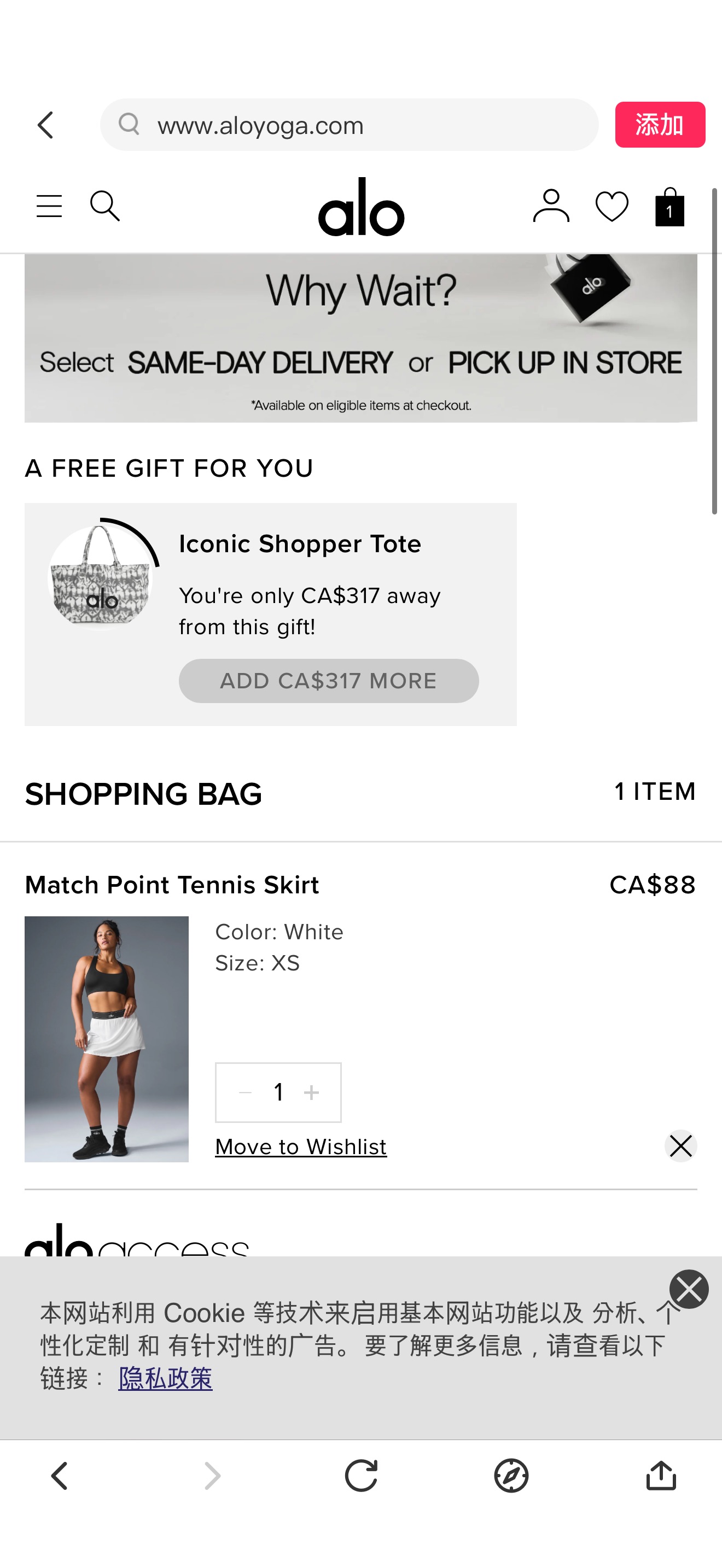Open the compass browser icon
Screen dimensions: 722x1568
tap(511, 1476)
